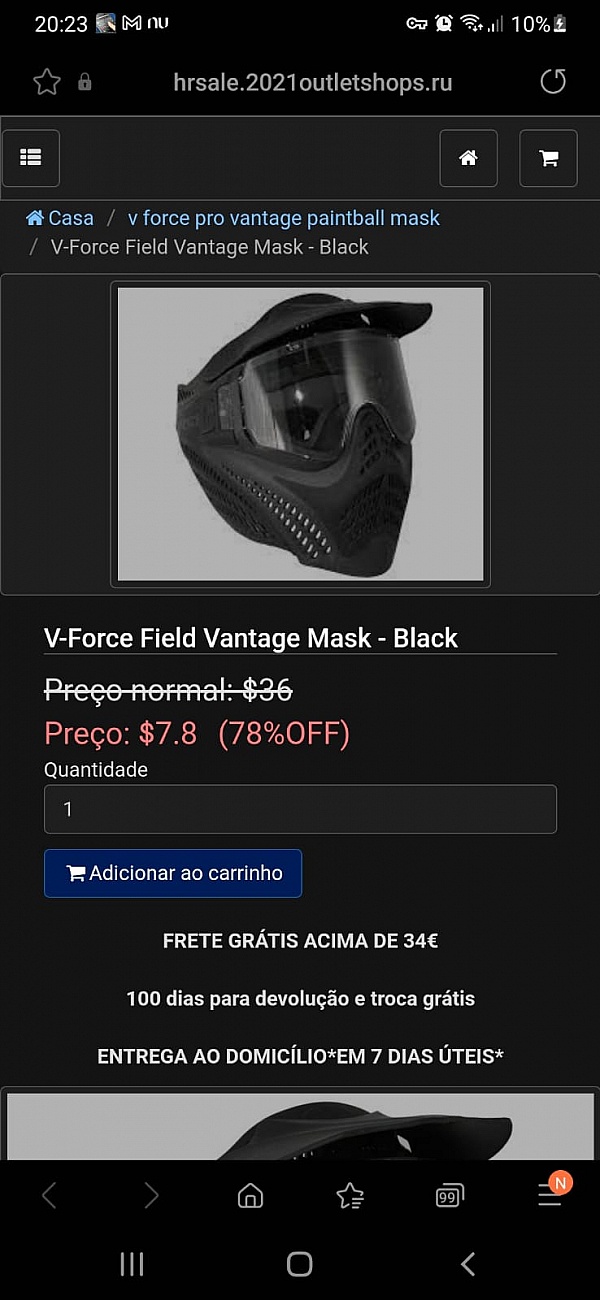Go to the browser home page
The width and height of the screenshot is (600, 1300).
[x=250, y=1195]
